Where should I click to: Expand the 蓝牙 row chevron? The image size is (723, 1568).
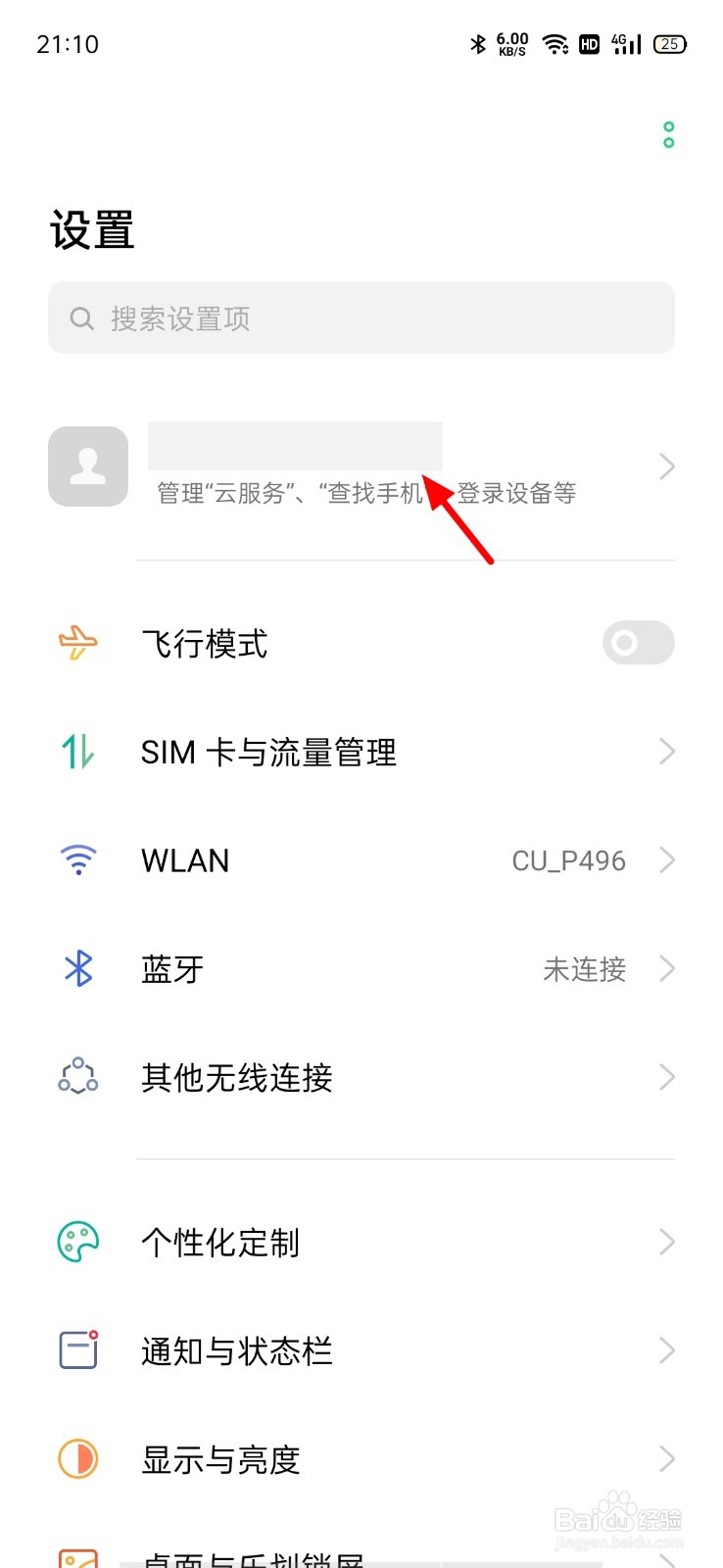668,969
